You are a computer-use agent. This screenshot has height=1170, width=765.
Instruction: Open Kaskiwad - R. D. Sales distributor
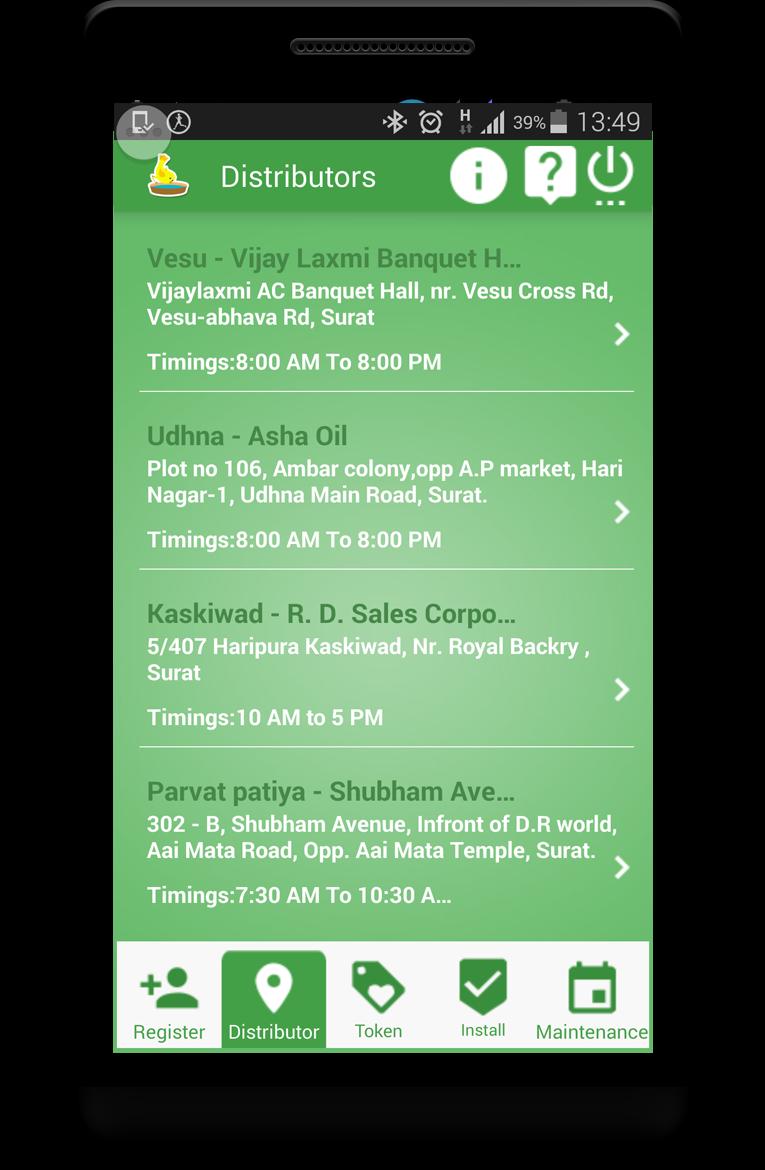coord(385,664)
